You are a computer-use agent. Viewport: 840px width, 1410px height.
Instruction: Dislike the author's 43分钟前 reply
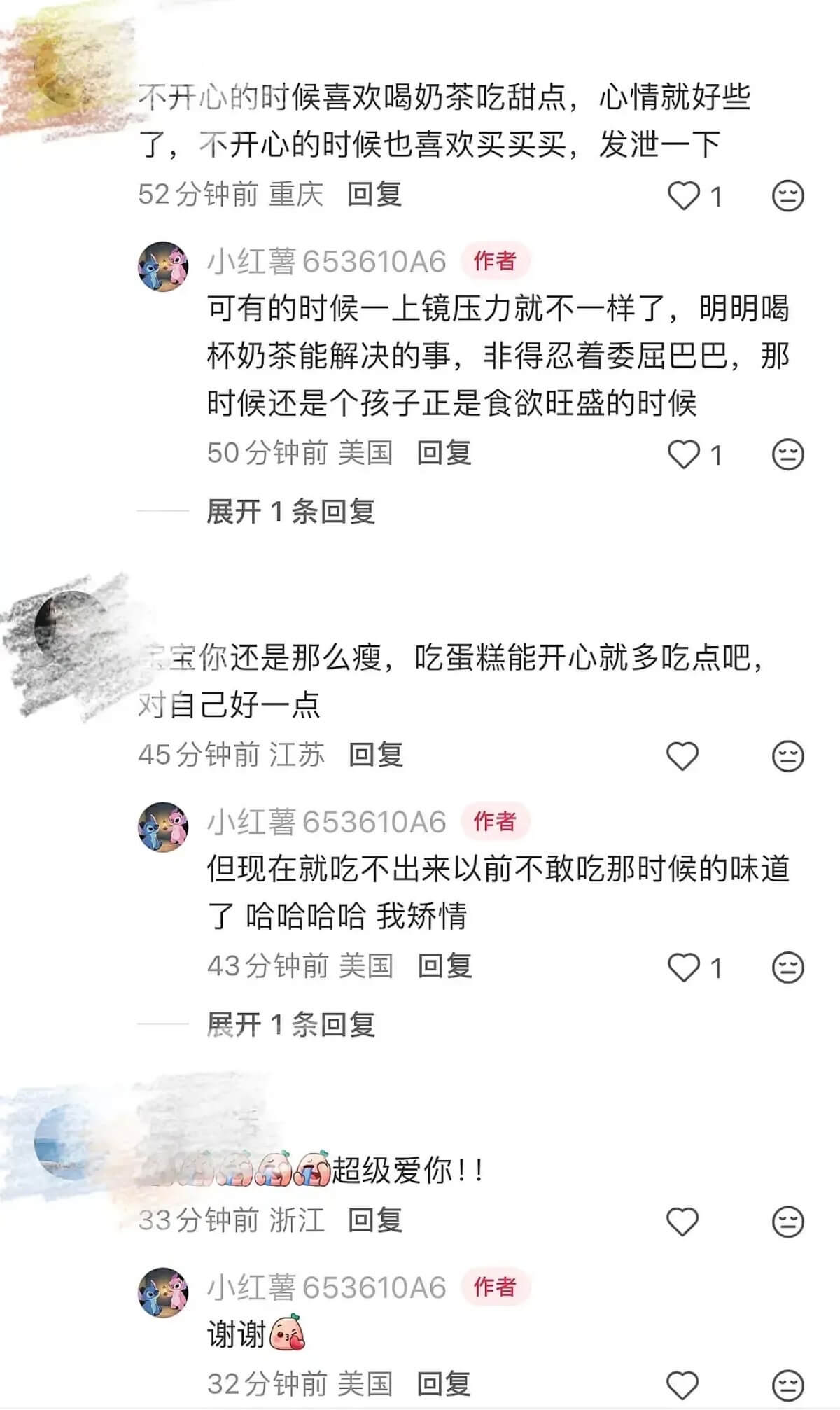(x=787, y=968)
